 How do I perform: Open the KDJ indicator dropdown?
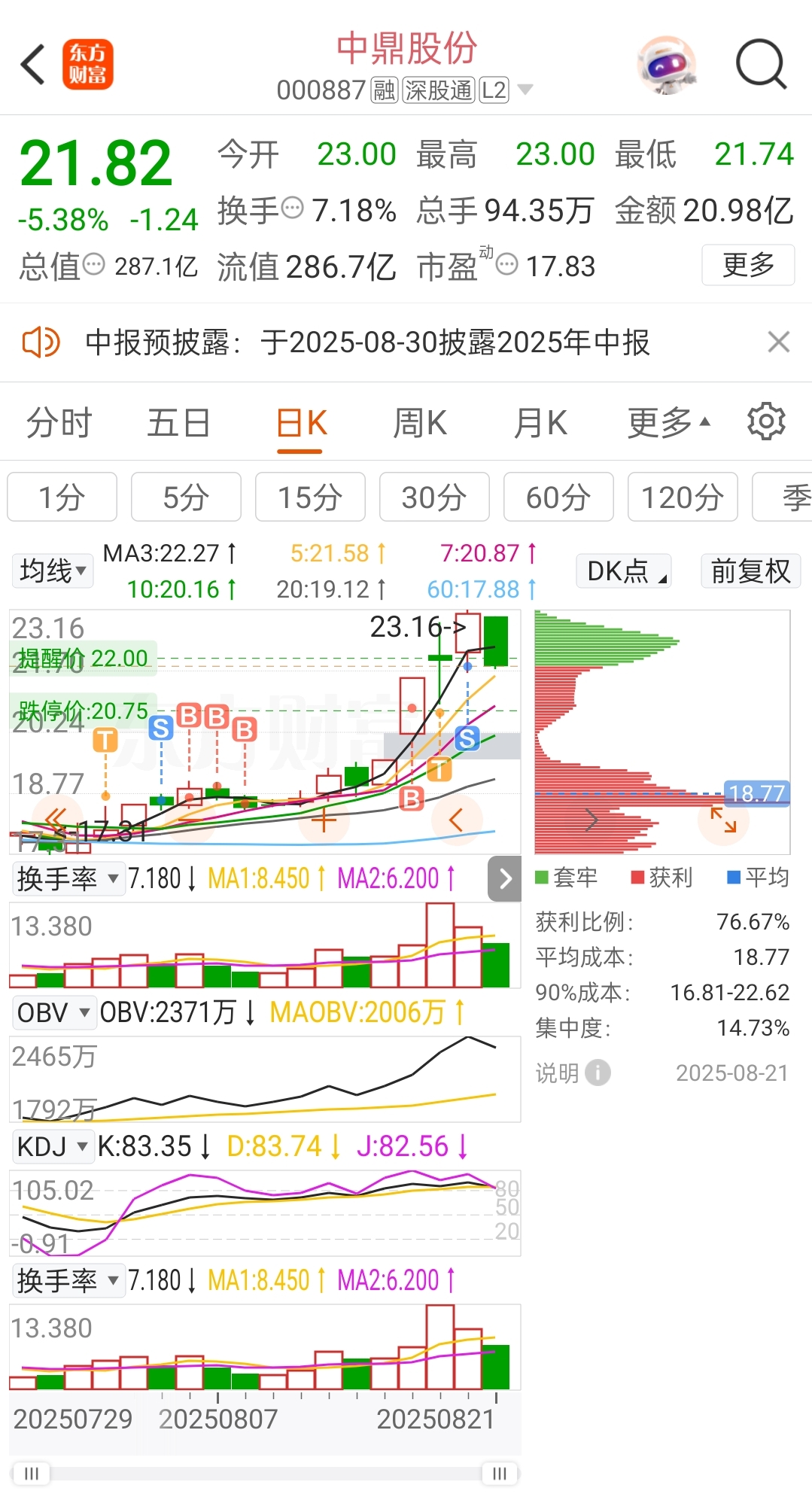tap(53, 1146)
